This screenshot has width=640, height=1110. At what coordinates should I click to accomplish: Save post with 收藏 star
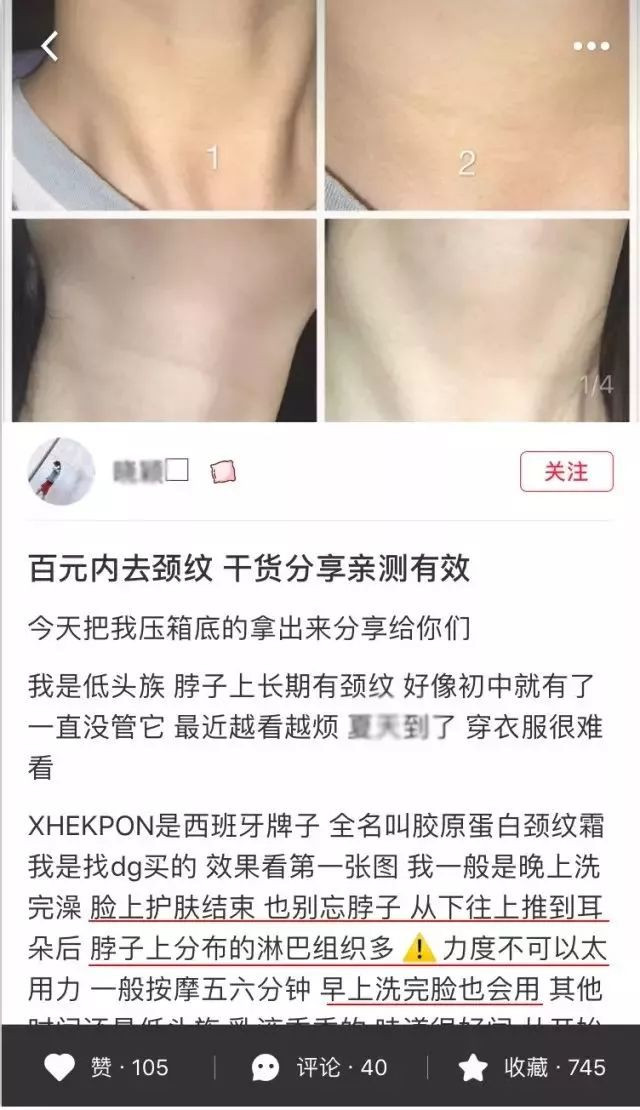532,1067
